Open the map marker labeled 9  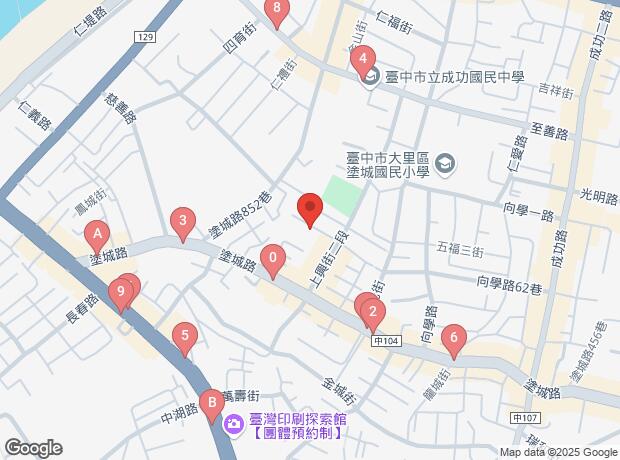121,294
